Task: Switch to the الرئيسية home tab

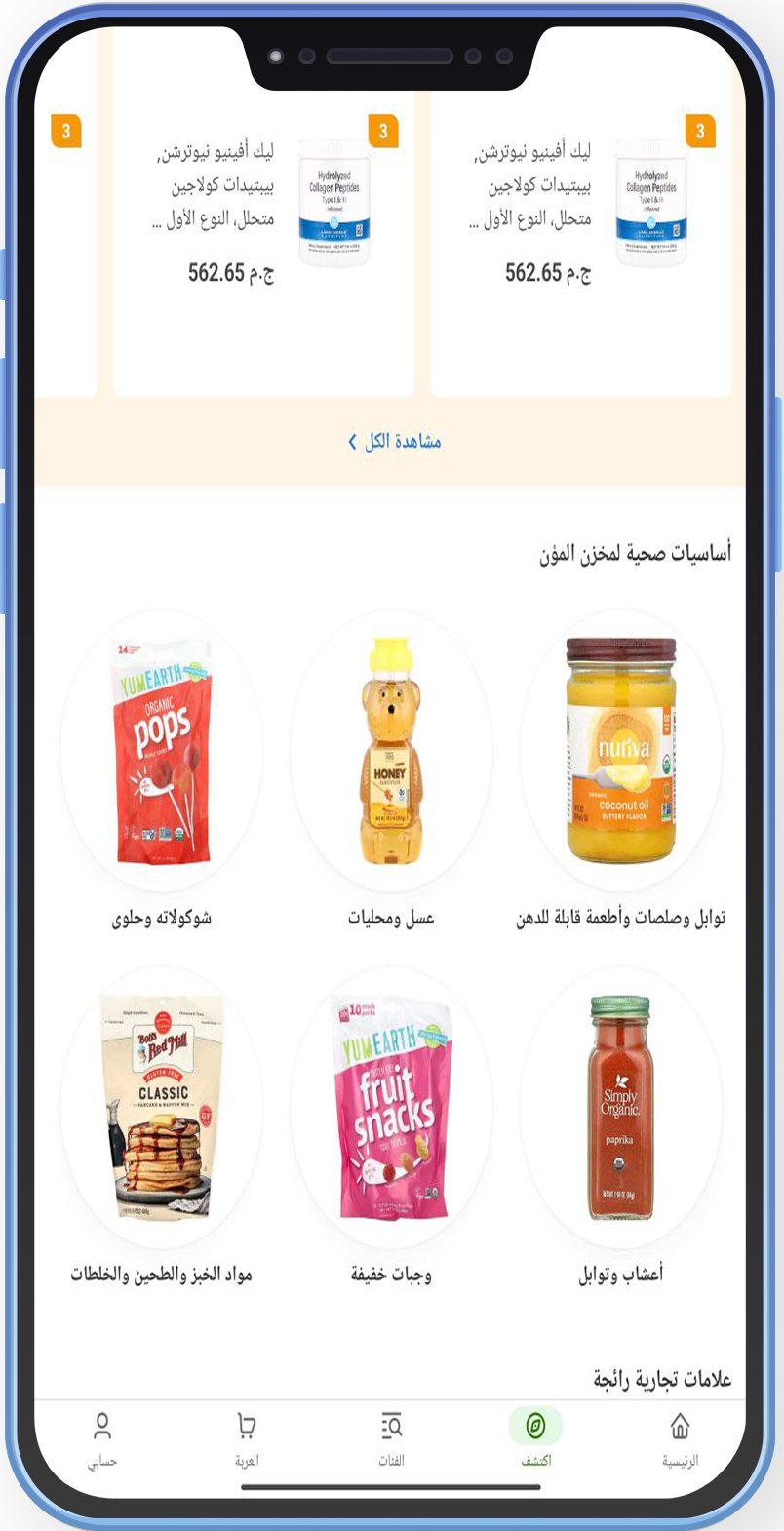Action: (680, 1439)
